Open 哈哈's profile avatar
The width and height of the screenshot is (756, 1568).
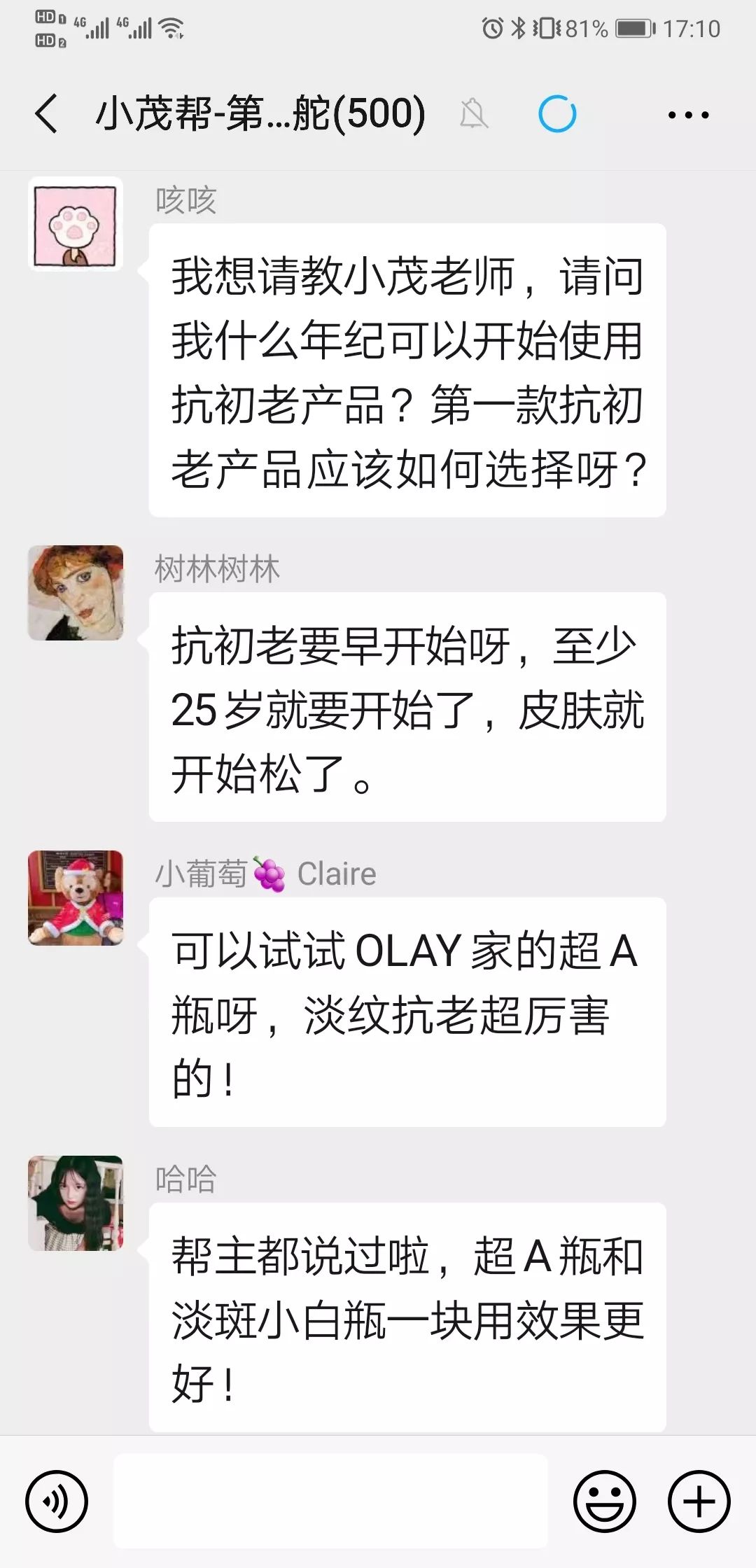coord(76,1203)
